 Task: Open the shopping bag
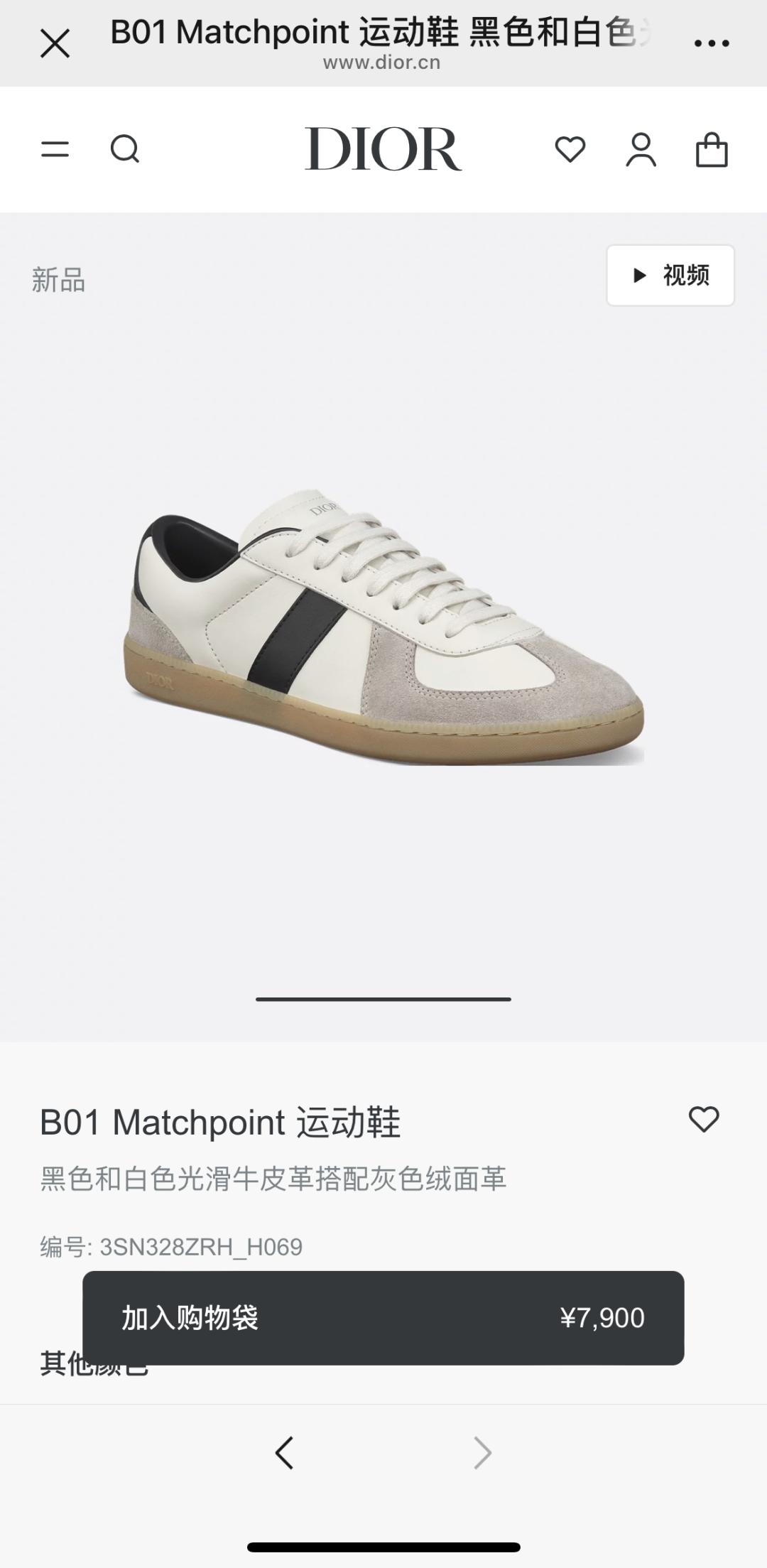point(712,150)
